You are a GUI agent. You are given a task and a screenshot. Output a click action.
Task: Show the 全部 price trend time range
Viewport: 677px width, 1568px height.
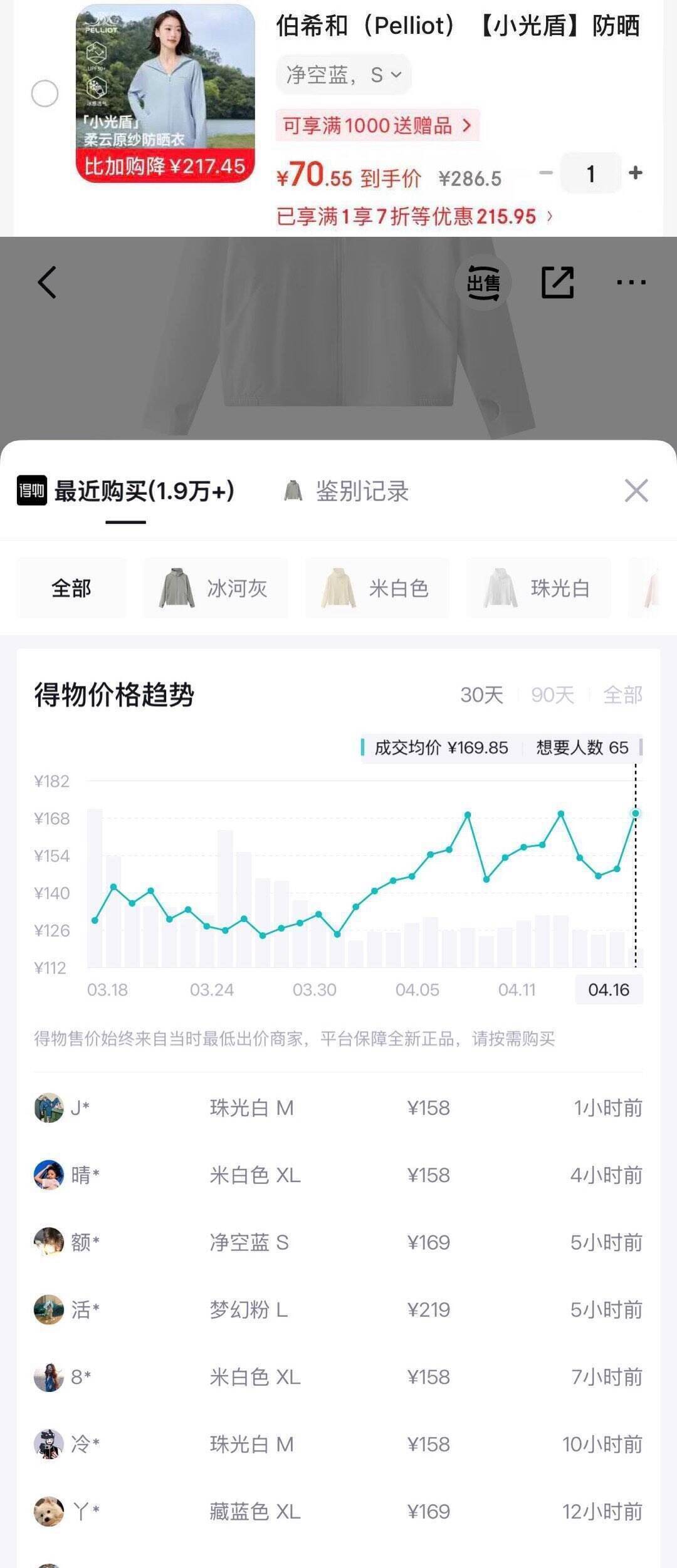(622, 695)
